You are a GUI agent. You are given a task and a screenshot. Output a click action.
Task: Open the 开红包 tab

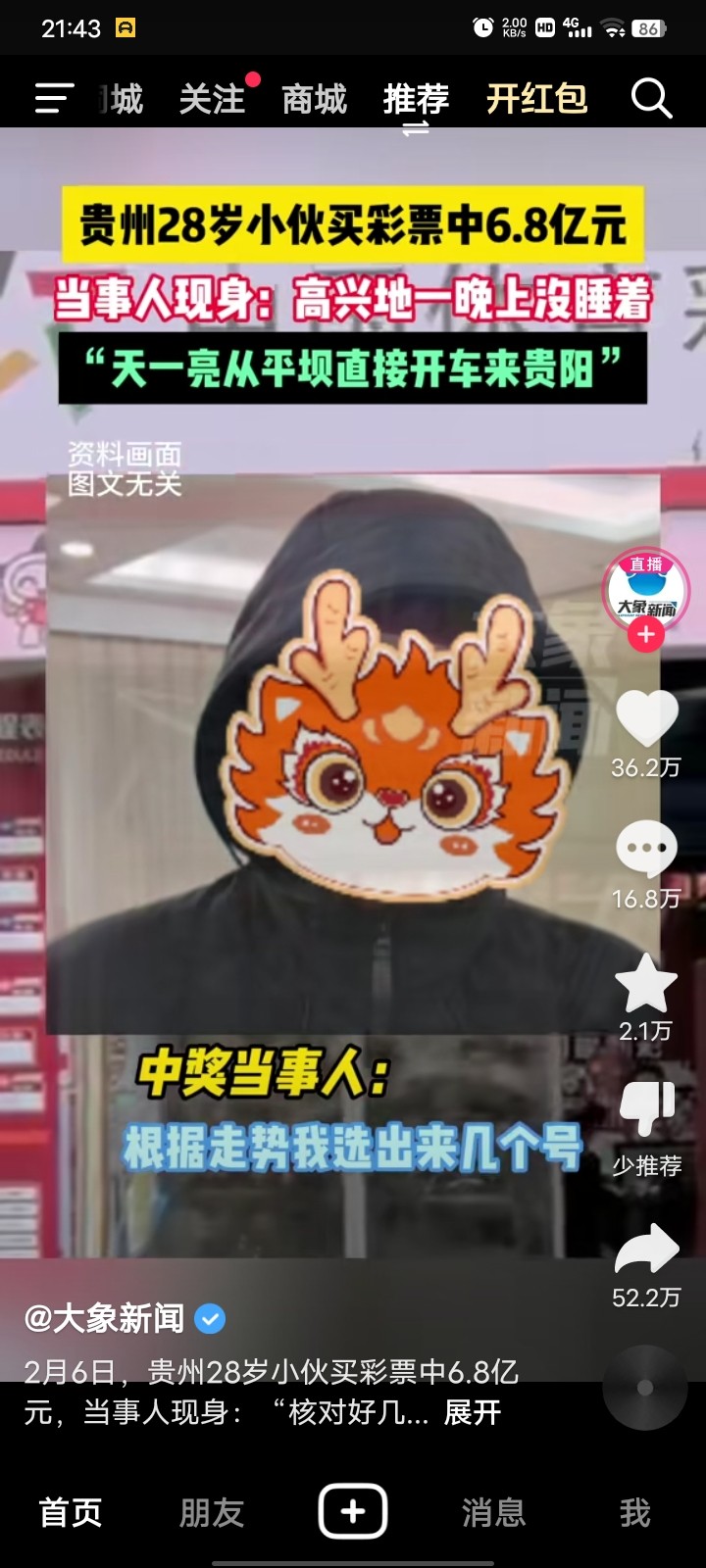[536, 99]
